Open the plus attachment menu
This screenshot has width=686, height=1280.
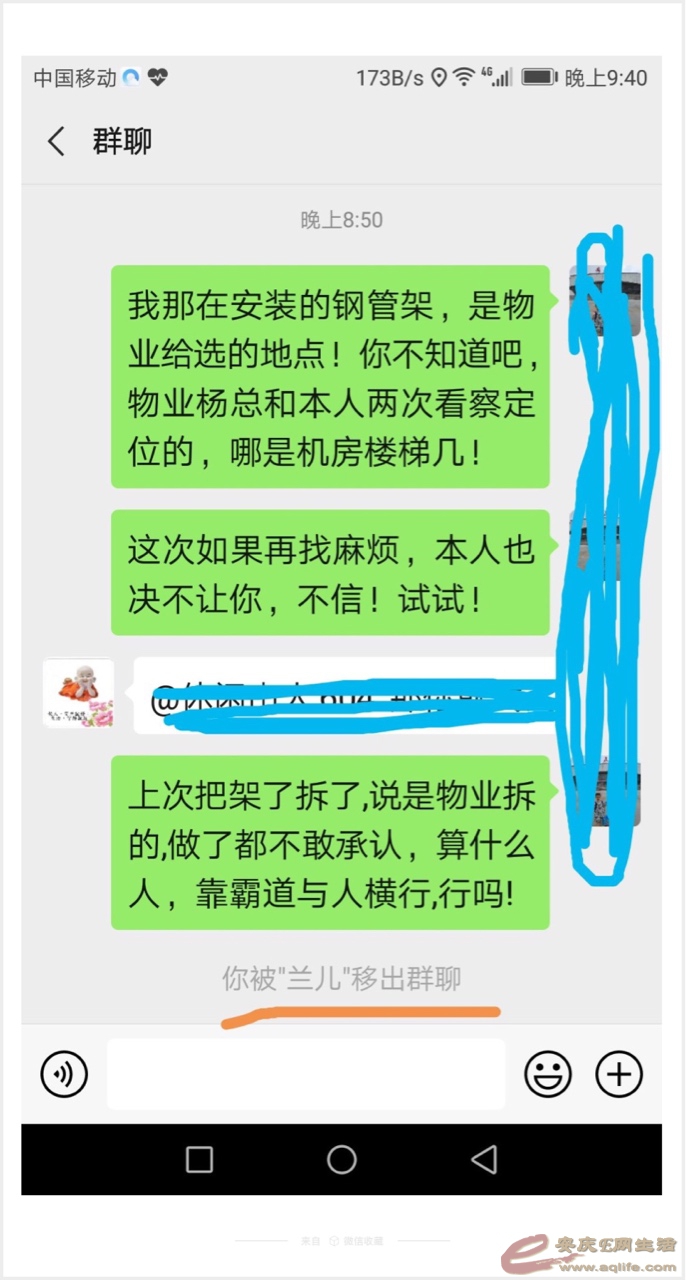pos(619,1074)
